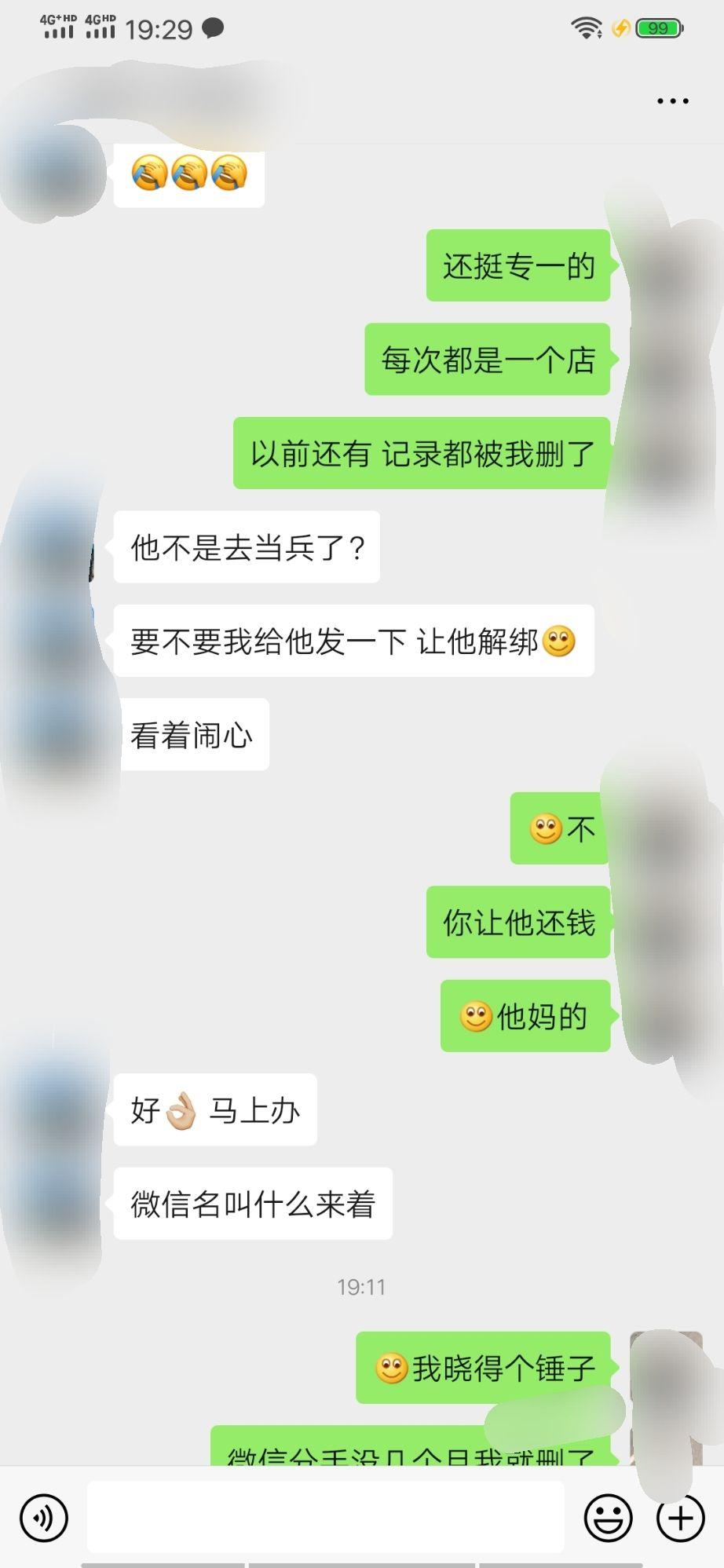This screenshot has height=1568, width=724.
Task: Open the emoji sticker panel
Action: tap(608, 1518)
